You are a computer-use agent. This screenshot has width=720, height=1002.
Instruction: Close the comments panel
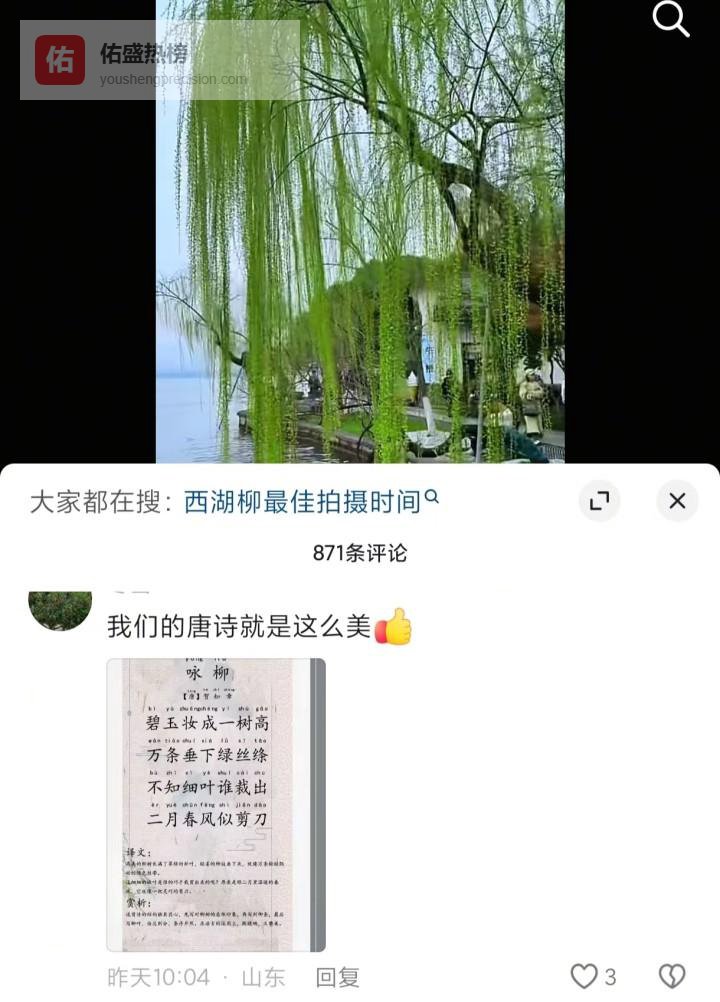click(x=677, y=501)
